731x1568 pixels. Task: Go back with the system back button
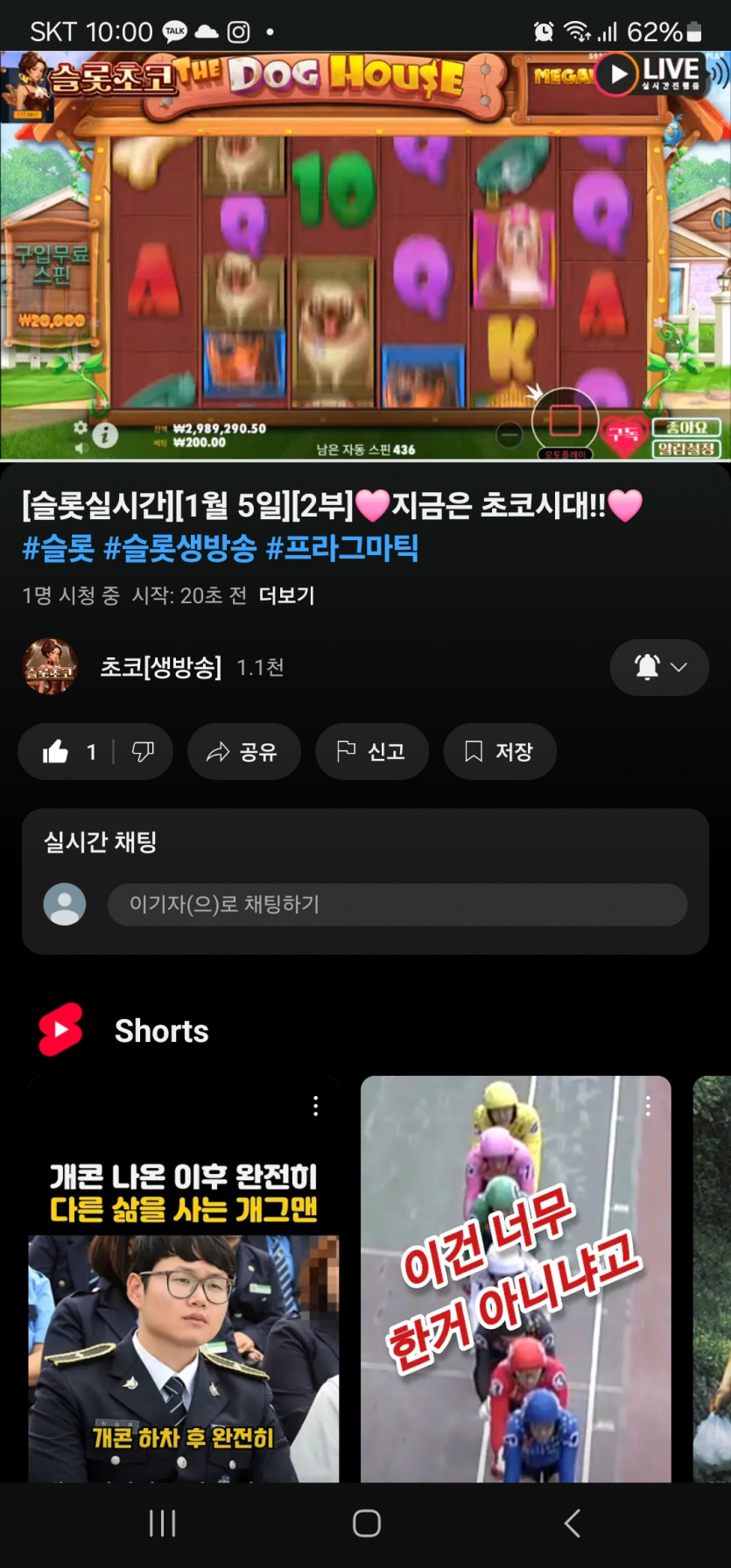(x=572, y=1523)
